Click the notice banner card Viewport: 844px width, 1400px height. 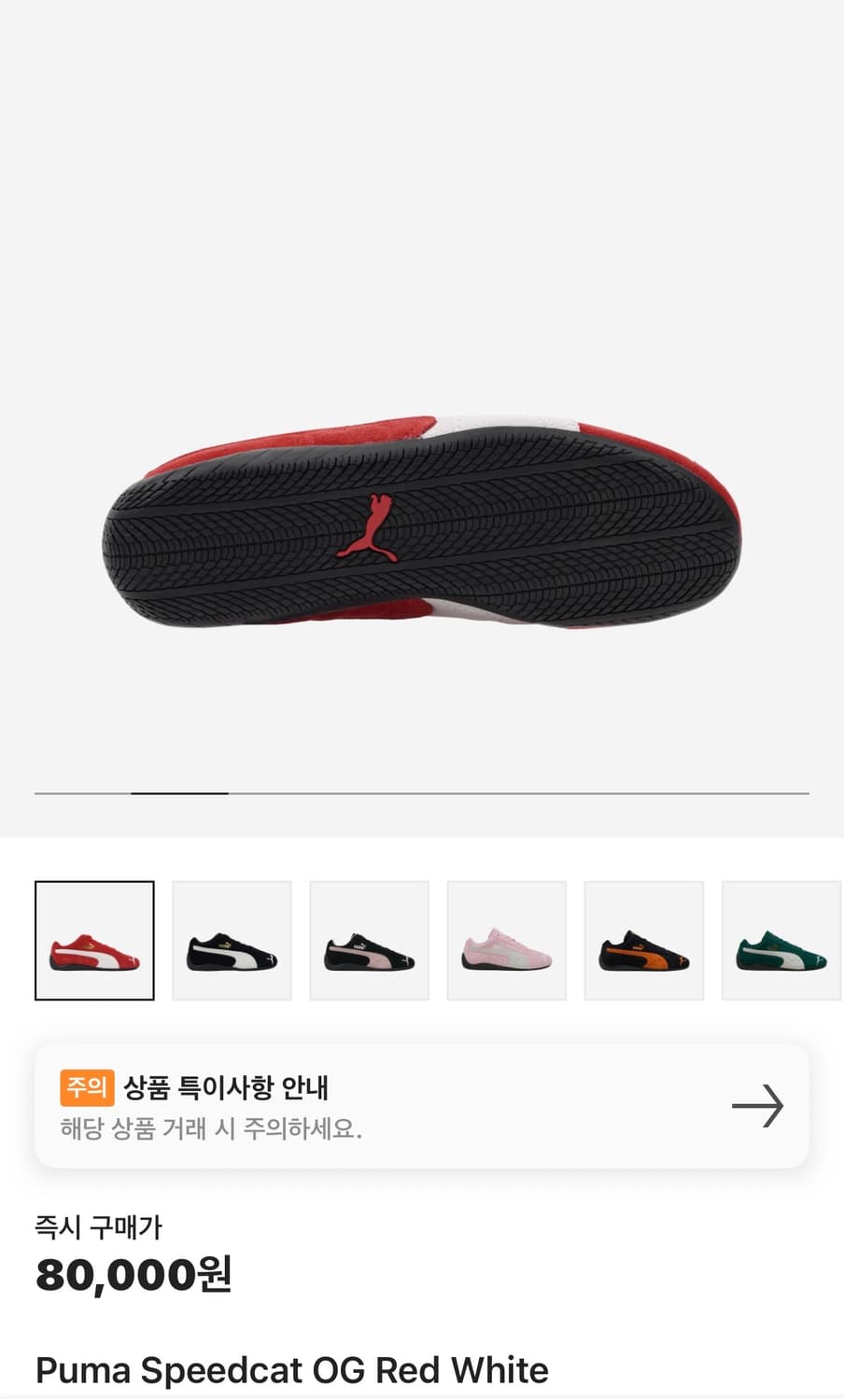422,1105
